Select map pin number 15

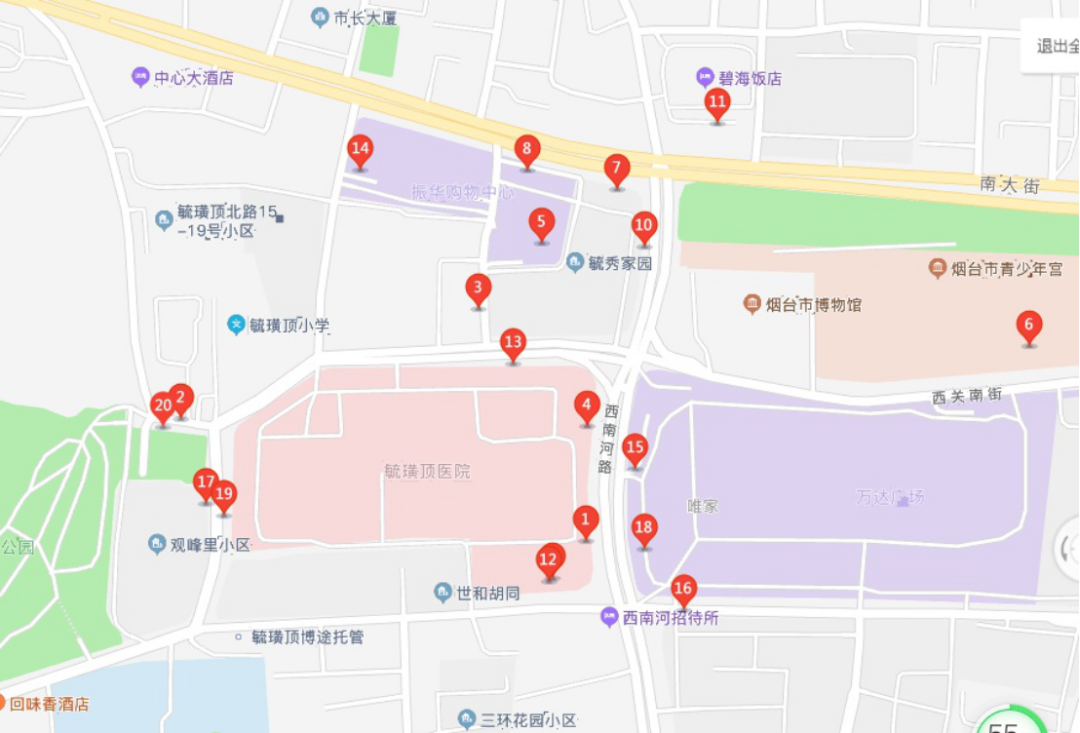tap(635, 449)
